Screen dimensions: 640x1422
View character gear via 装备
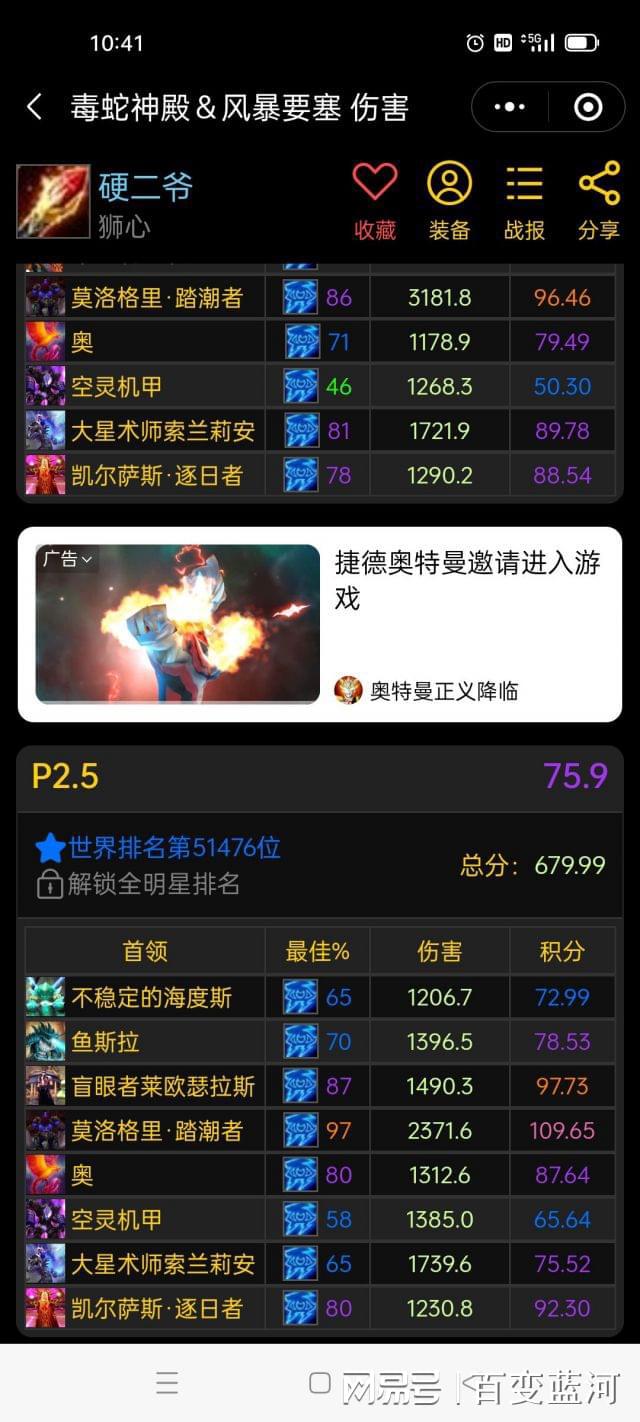[449, 201]
